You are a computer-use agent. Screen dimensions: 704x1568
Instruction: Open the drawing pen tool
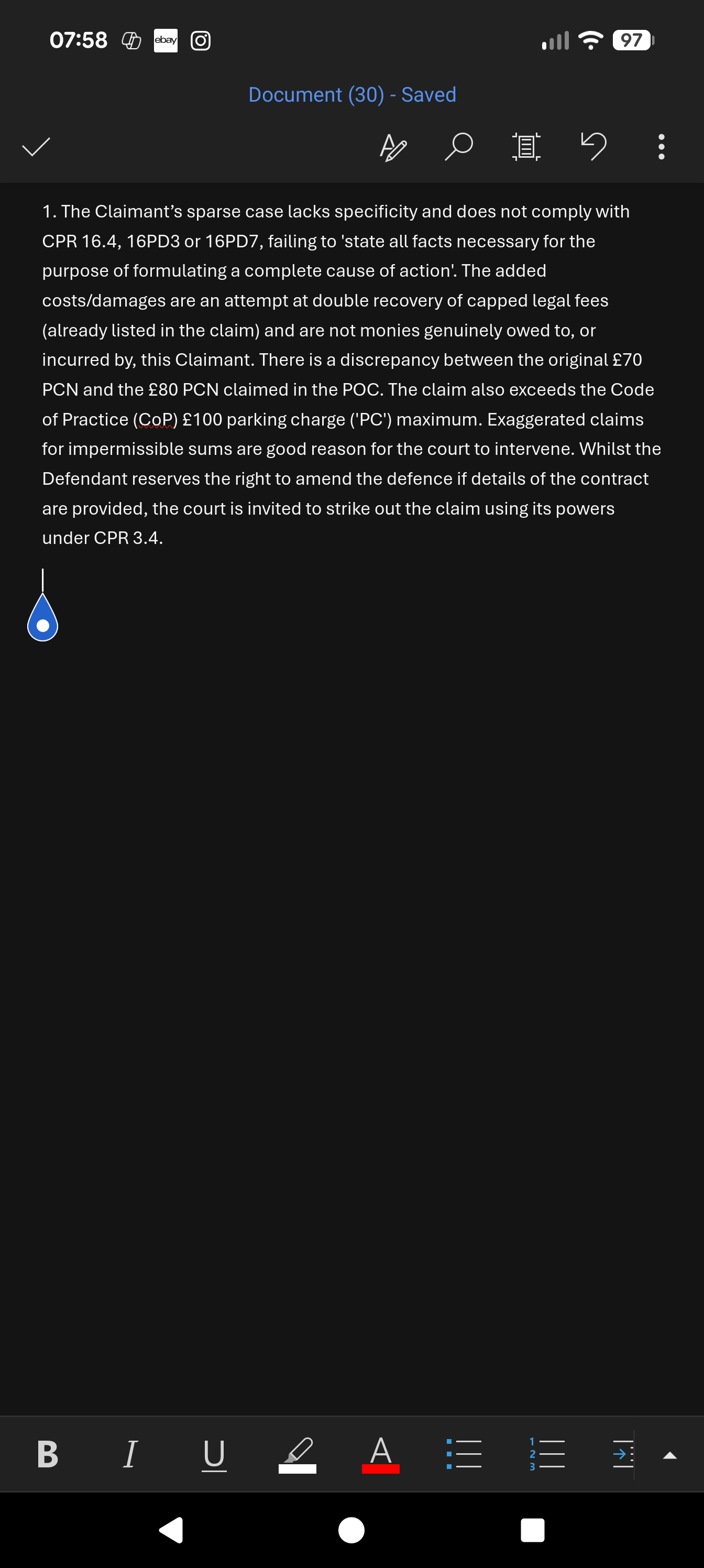[x=393, y=147]
